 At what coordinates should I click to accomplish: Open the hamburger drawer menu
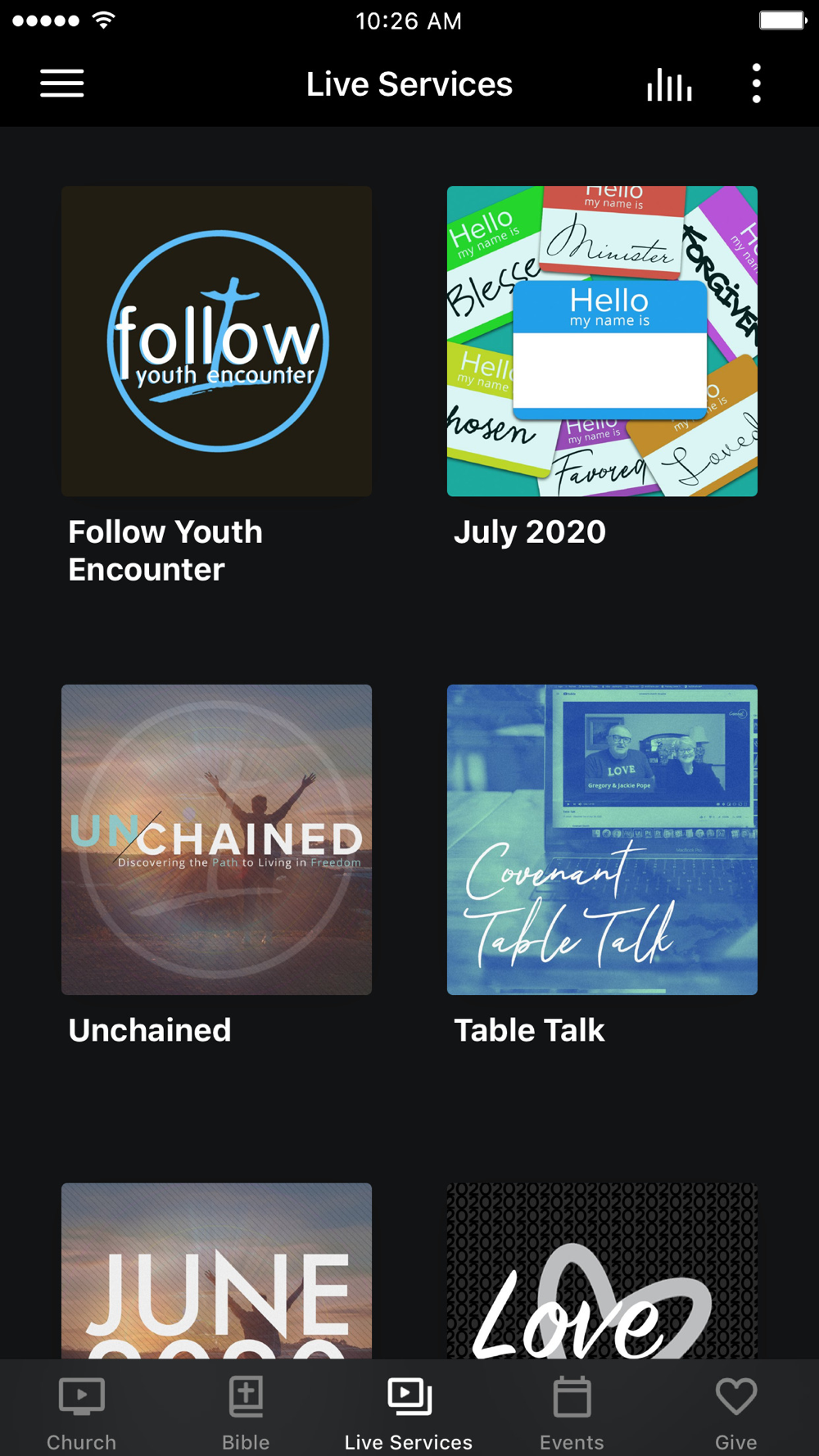[62, 84]
